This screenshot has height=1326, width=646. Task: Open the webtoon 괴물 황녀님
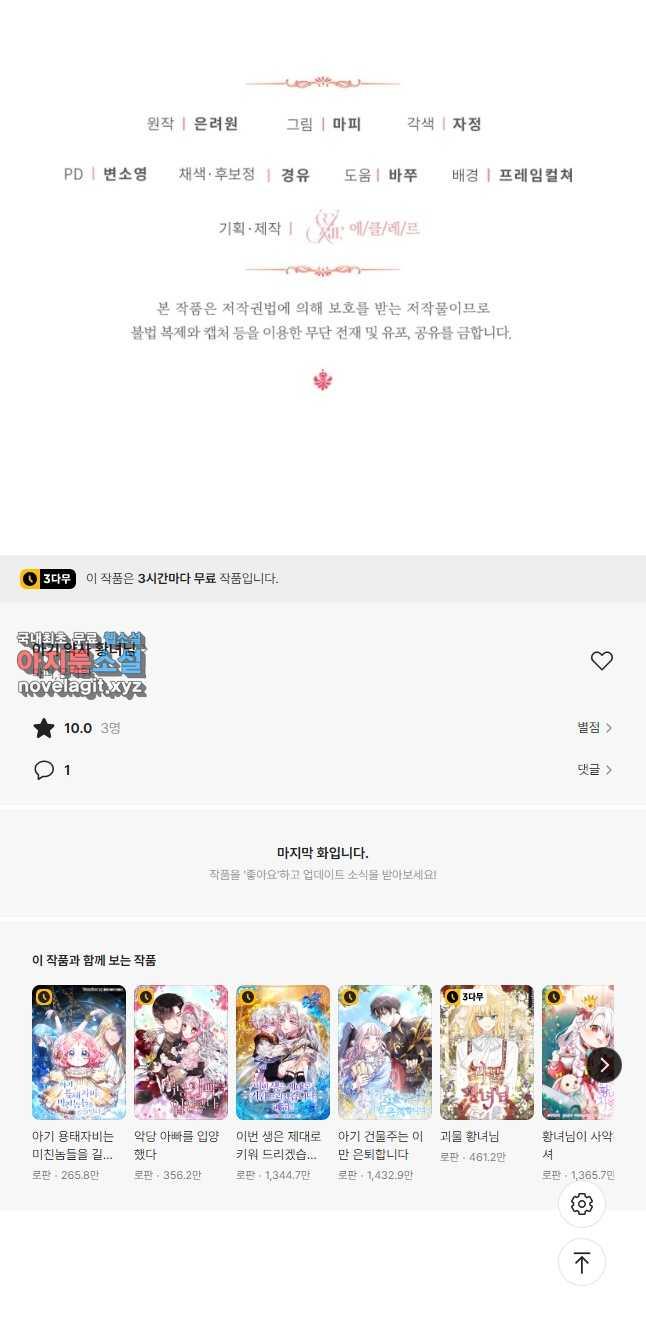click(x=487, y=1052)
